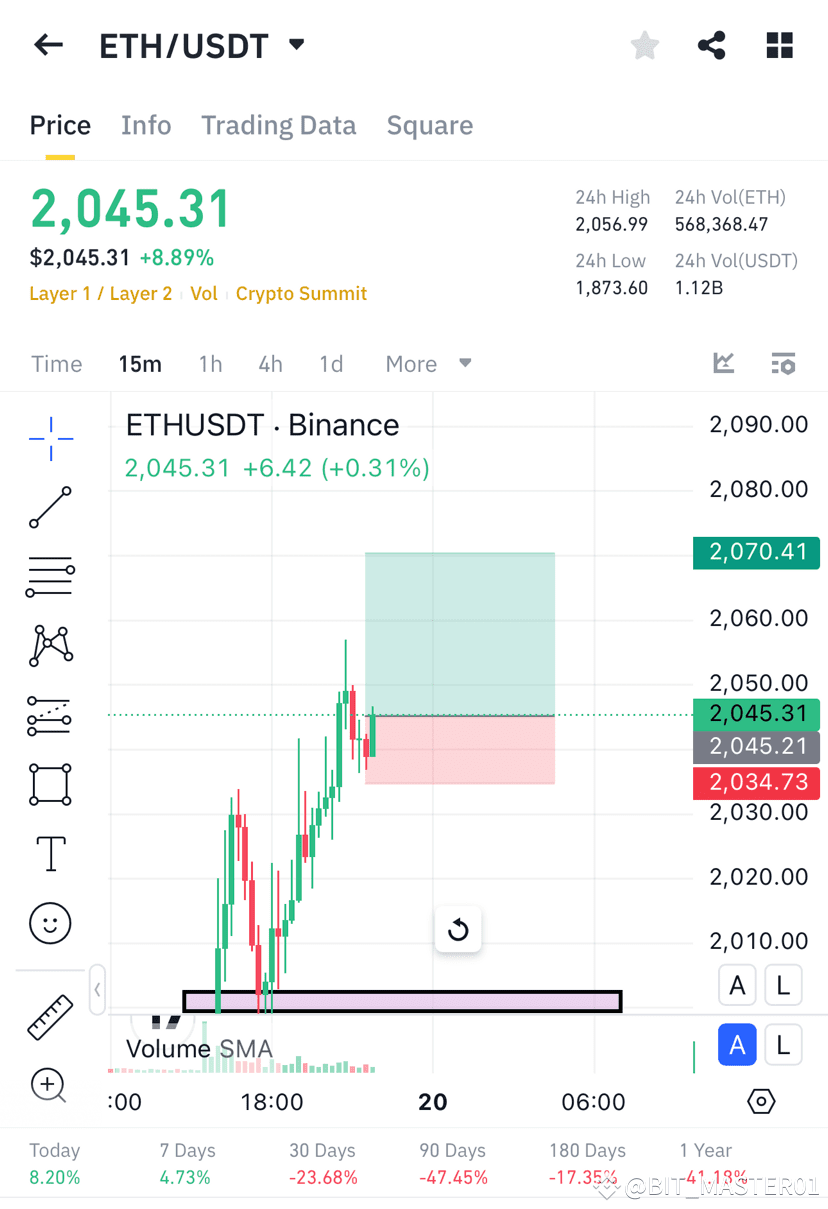Open the emoji sticker tool
The width and height of the screenshot is (828, 1209).
pyautogui.click(x=50, y=923)
